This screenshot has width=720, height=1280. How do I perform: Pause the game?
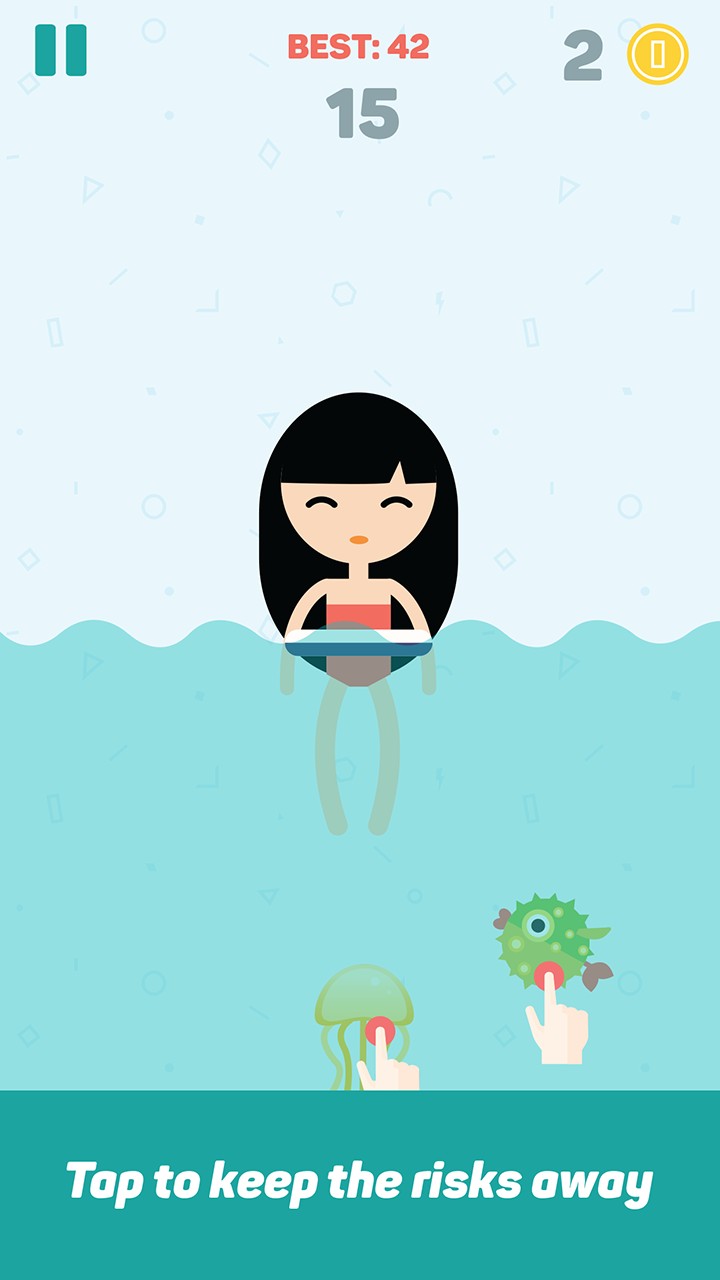61,50
